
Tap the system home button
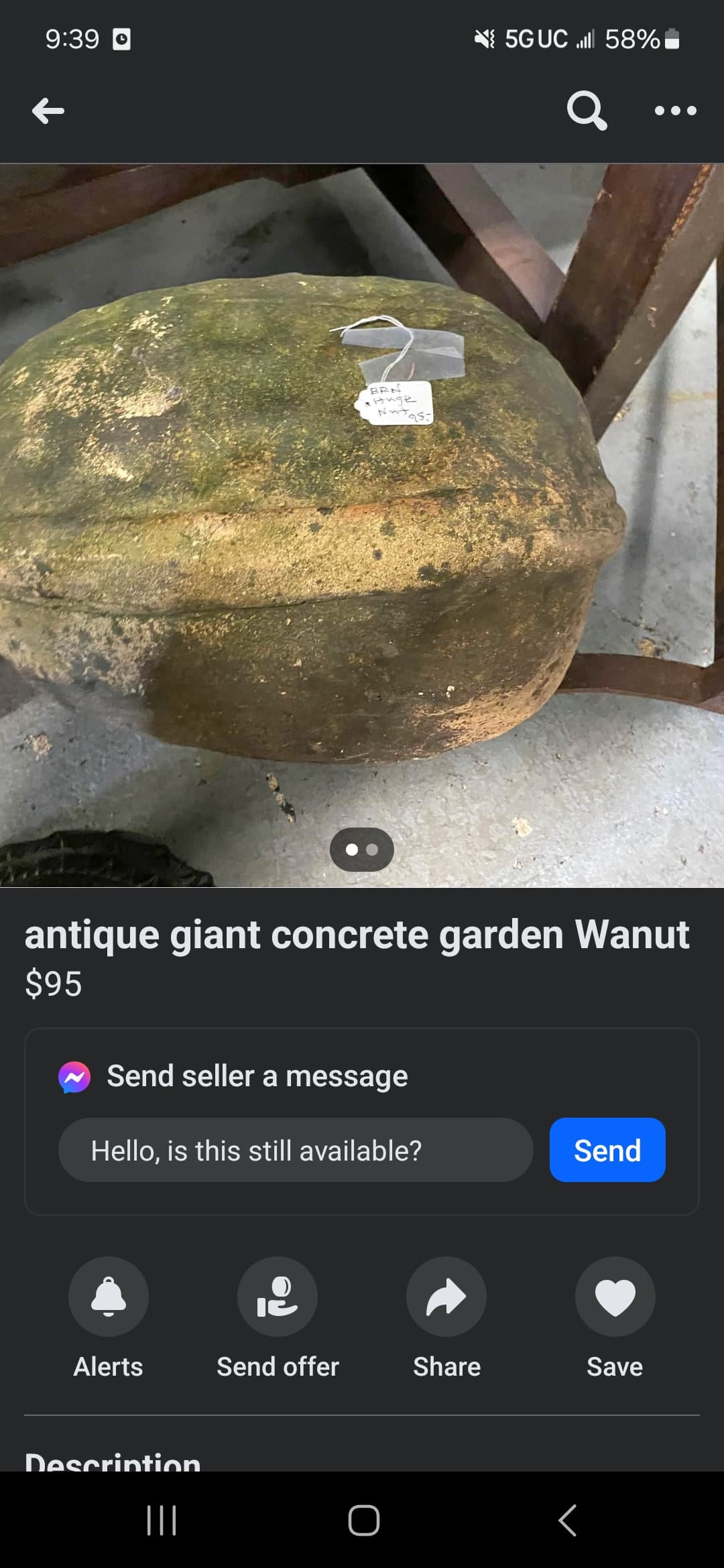pyautogui.click(x=363, y=1520)
